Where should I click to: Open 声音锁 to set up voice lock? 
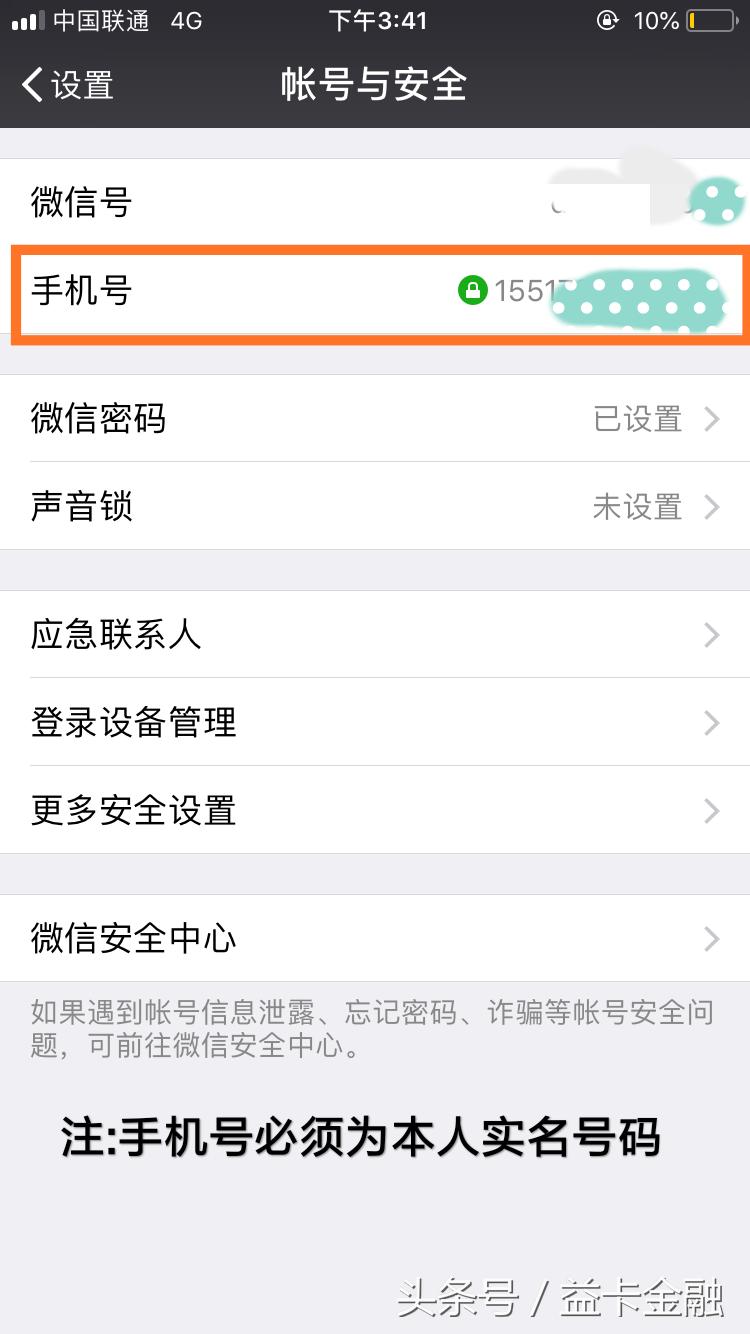(x=375, y=507)
